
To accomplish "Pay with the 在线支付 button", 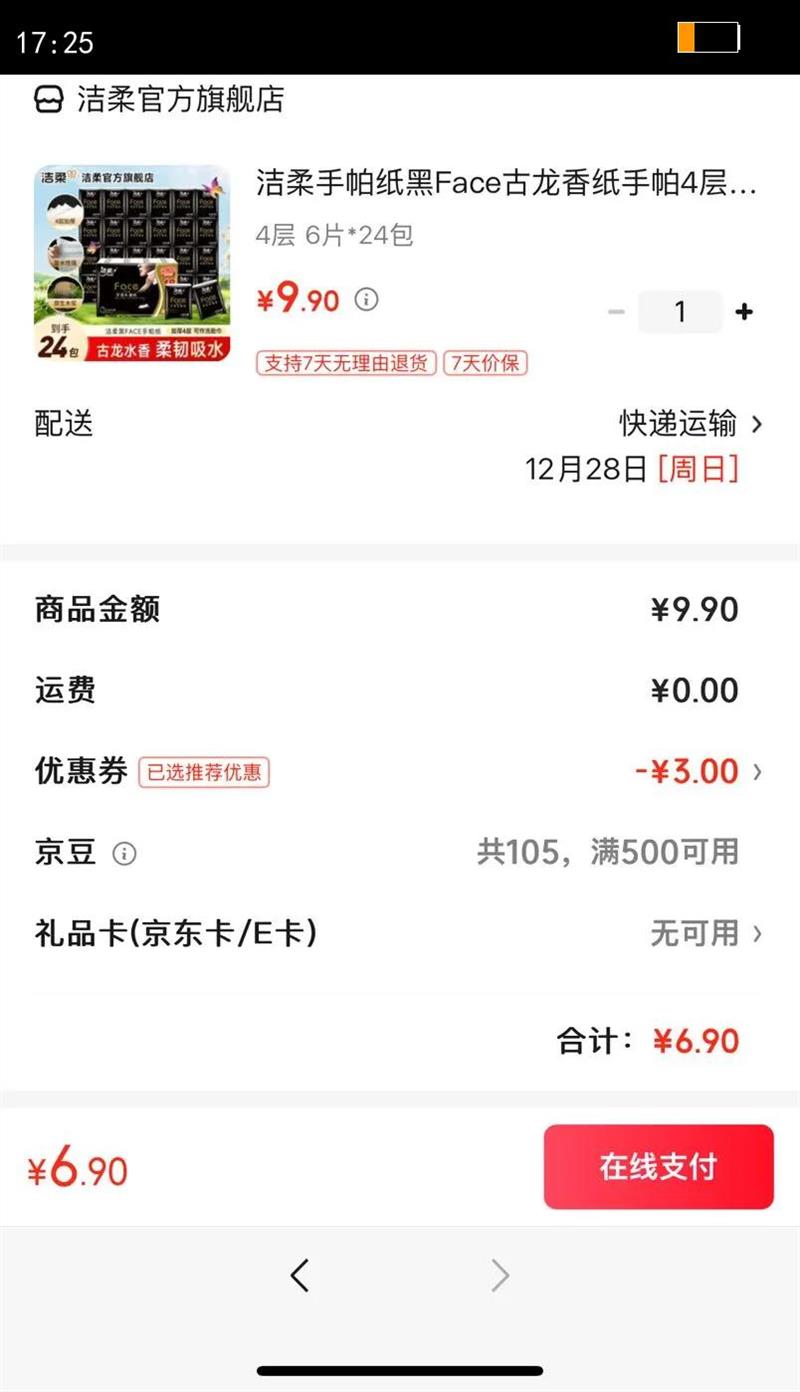I will click(658, 1167).
